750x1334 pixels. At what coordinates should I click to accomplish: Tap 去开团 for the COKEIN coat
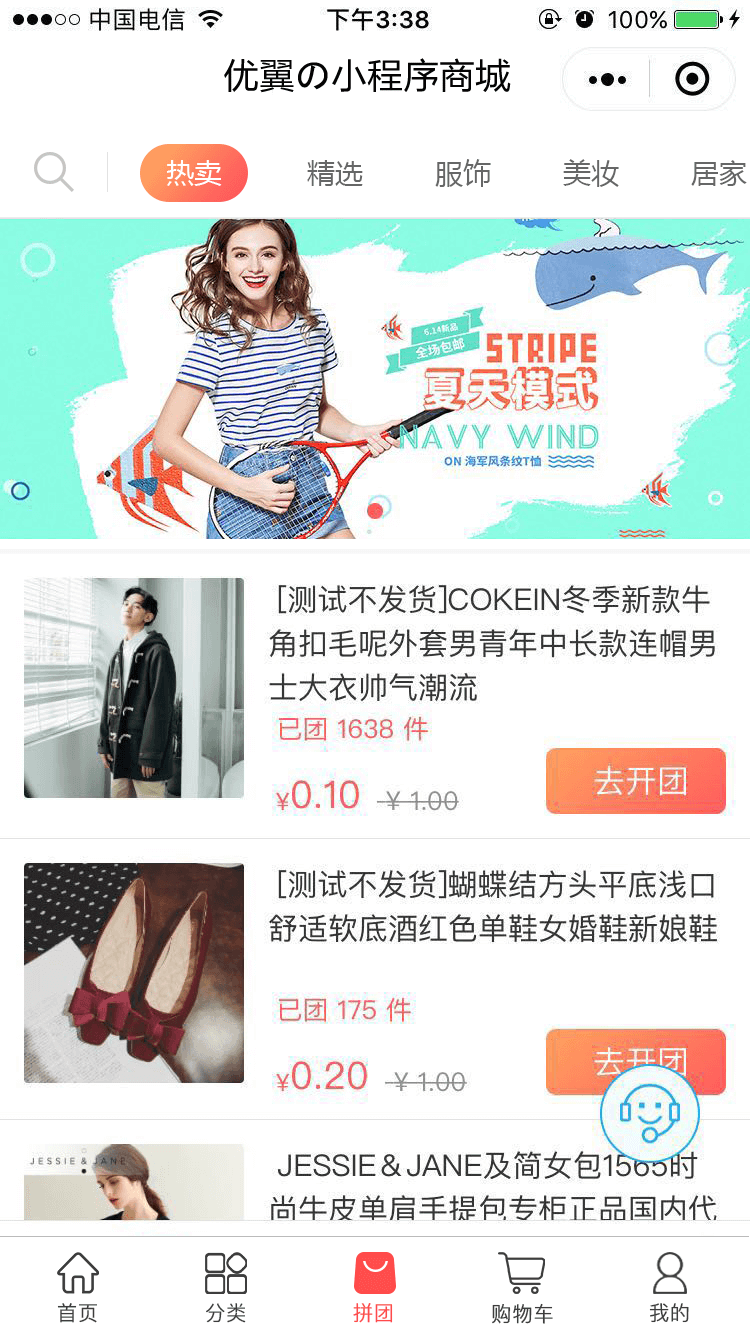pyautogui.click(x=636, y=781)
